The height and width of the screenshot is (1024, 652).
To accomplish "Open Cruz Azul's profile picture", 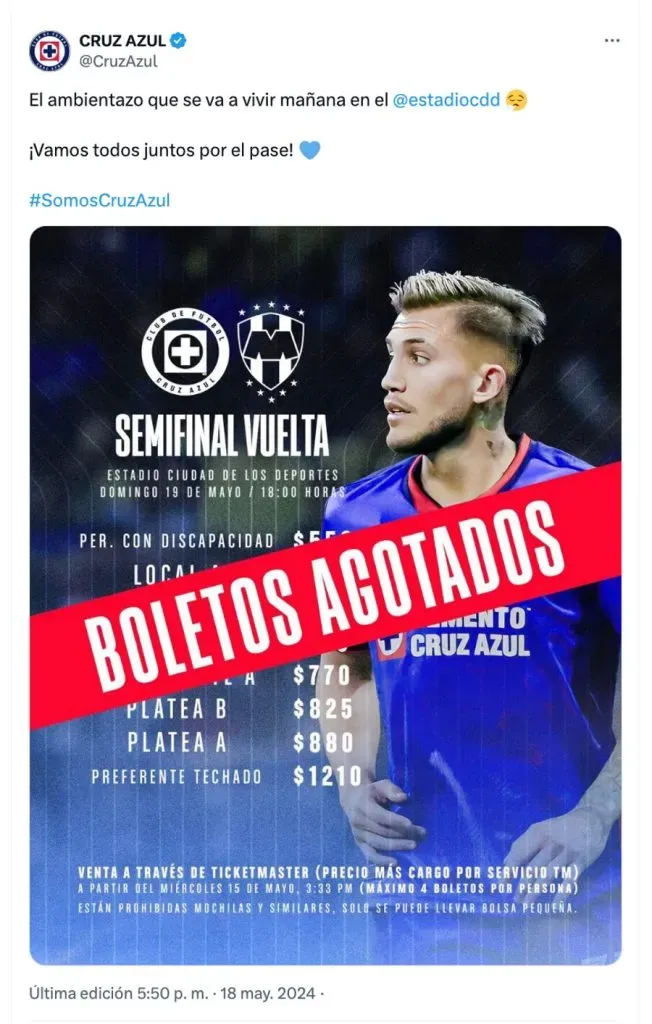I will [49, 50].
